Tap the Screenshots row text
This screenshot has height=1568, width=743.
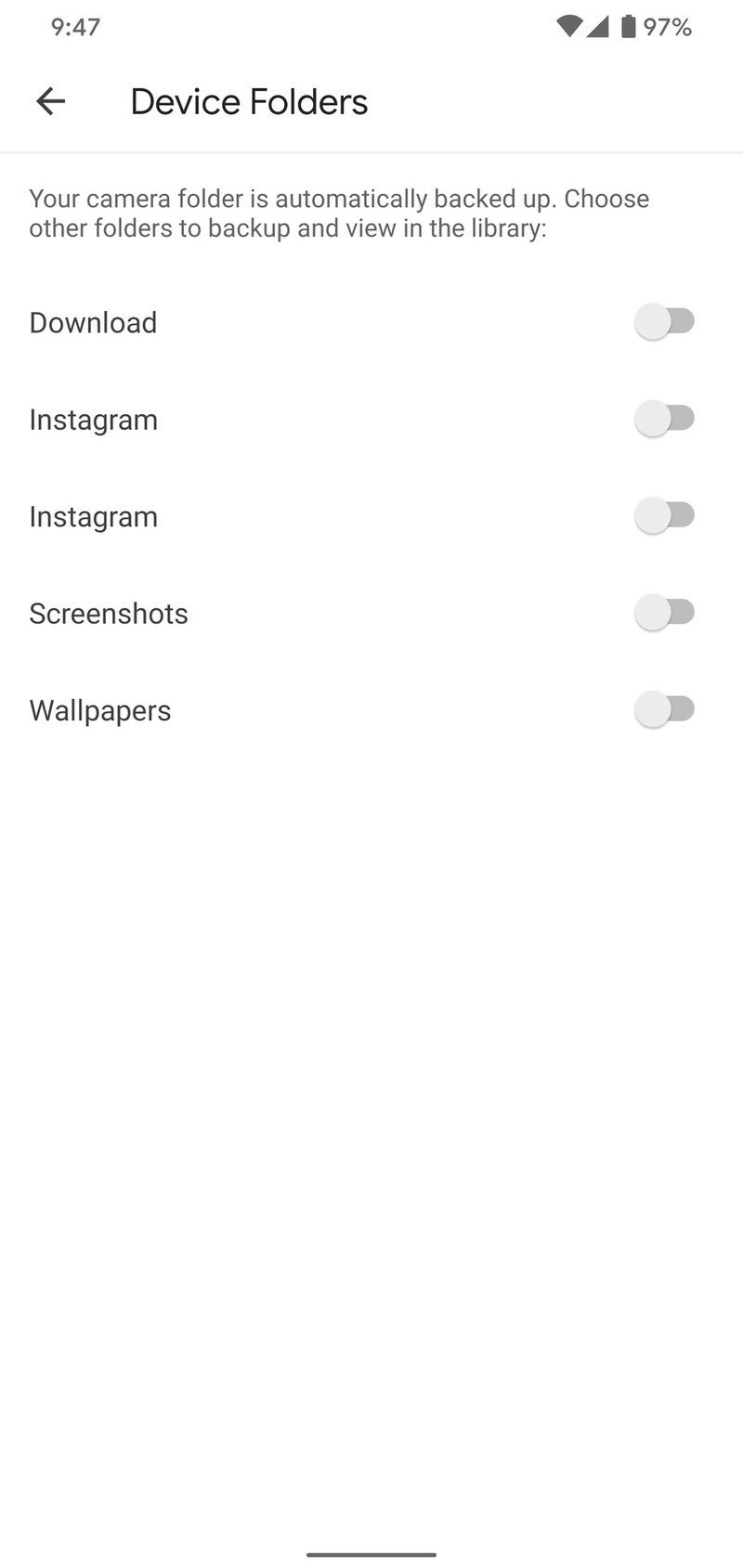[108, 613]
